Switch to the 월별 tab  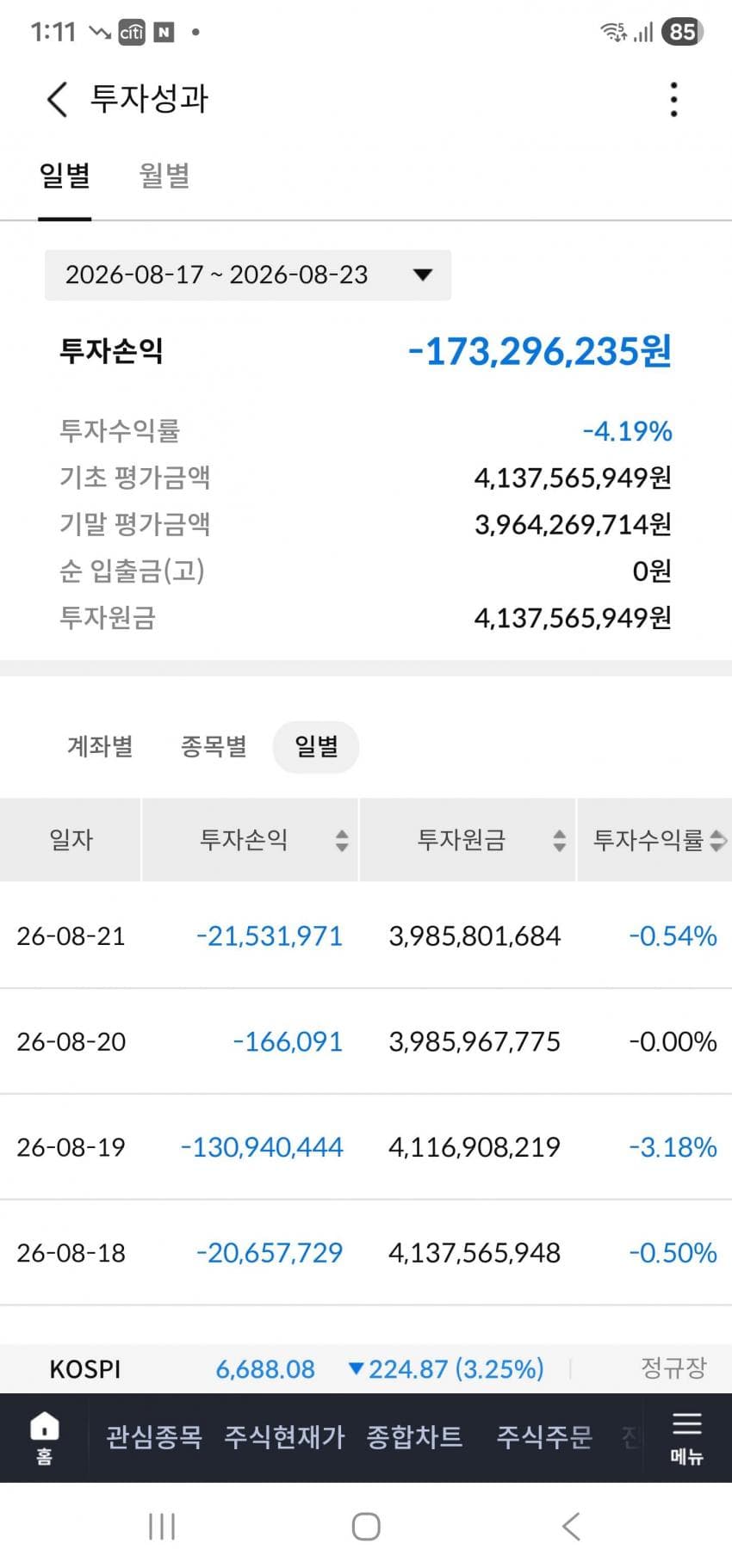164,176
